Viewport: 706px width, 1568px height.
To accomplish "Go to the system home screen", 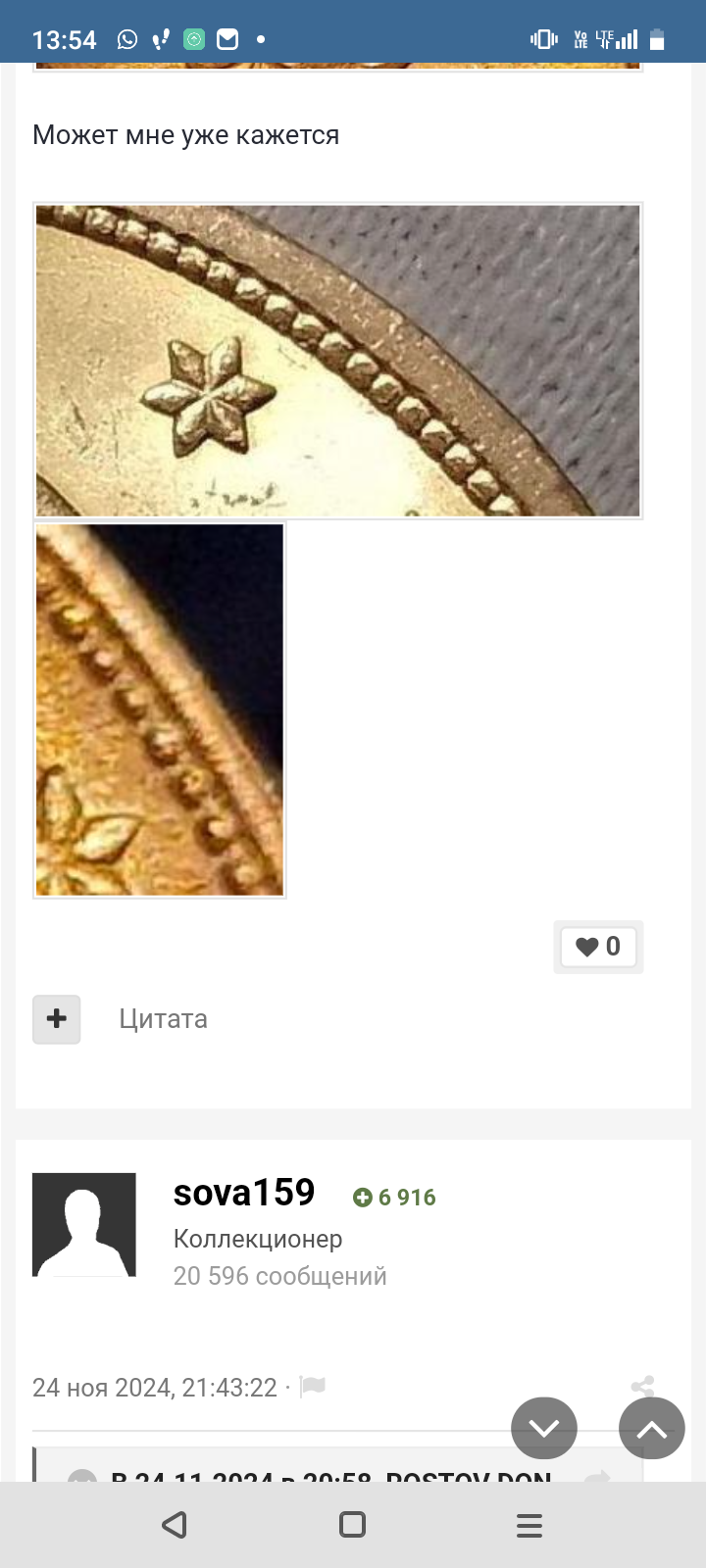I will click(x=352, y=1525).
